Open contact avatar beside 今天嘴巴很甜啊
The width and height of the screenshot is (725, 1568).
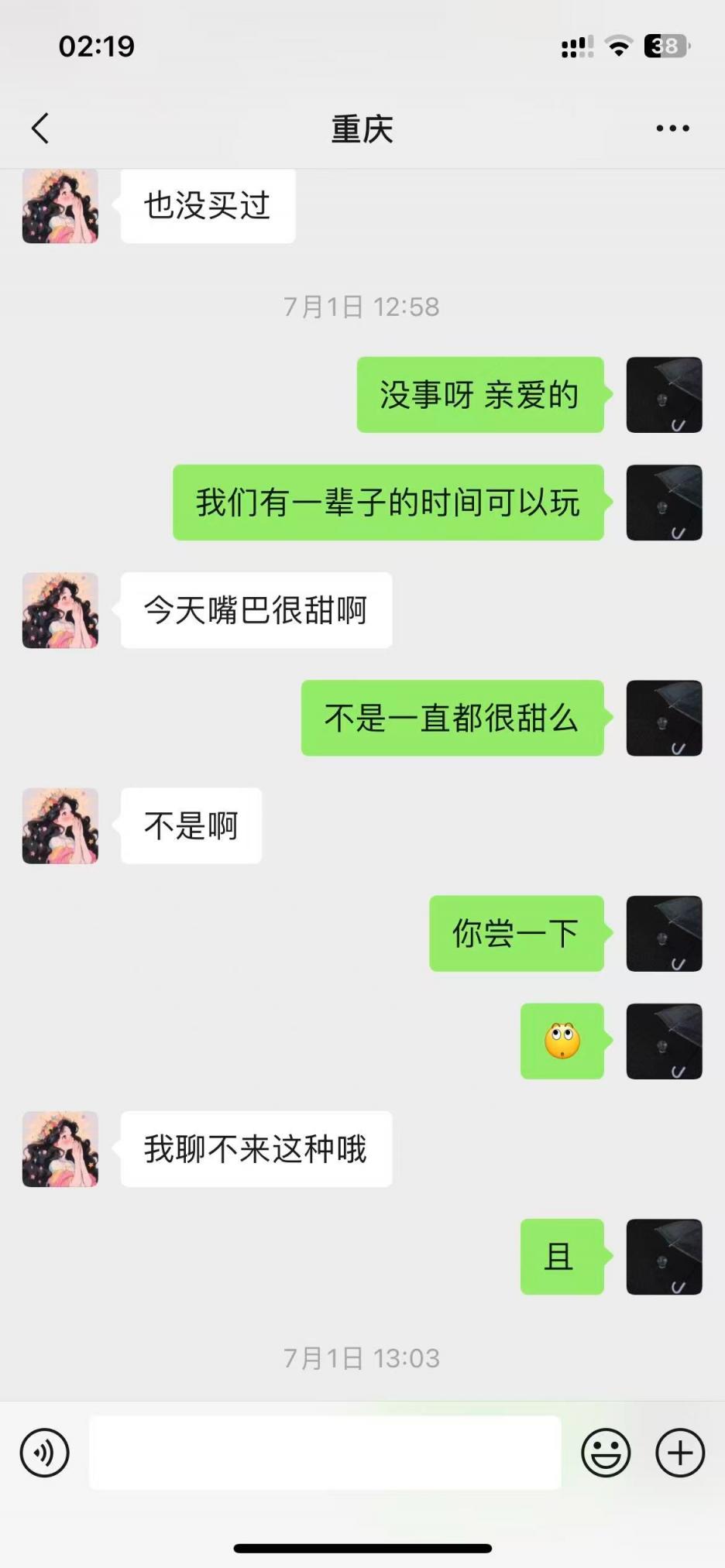[60, 610]
